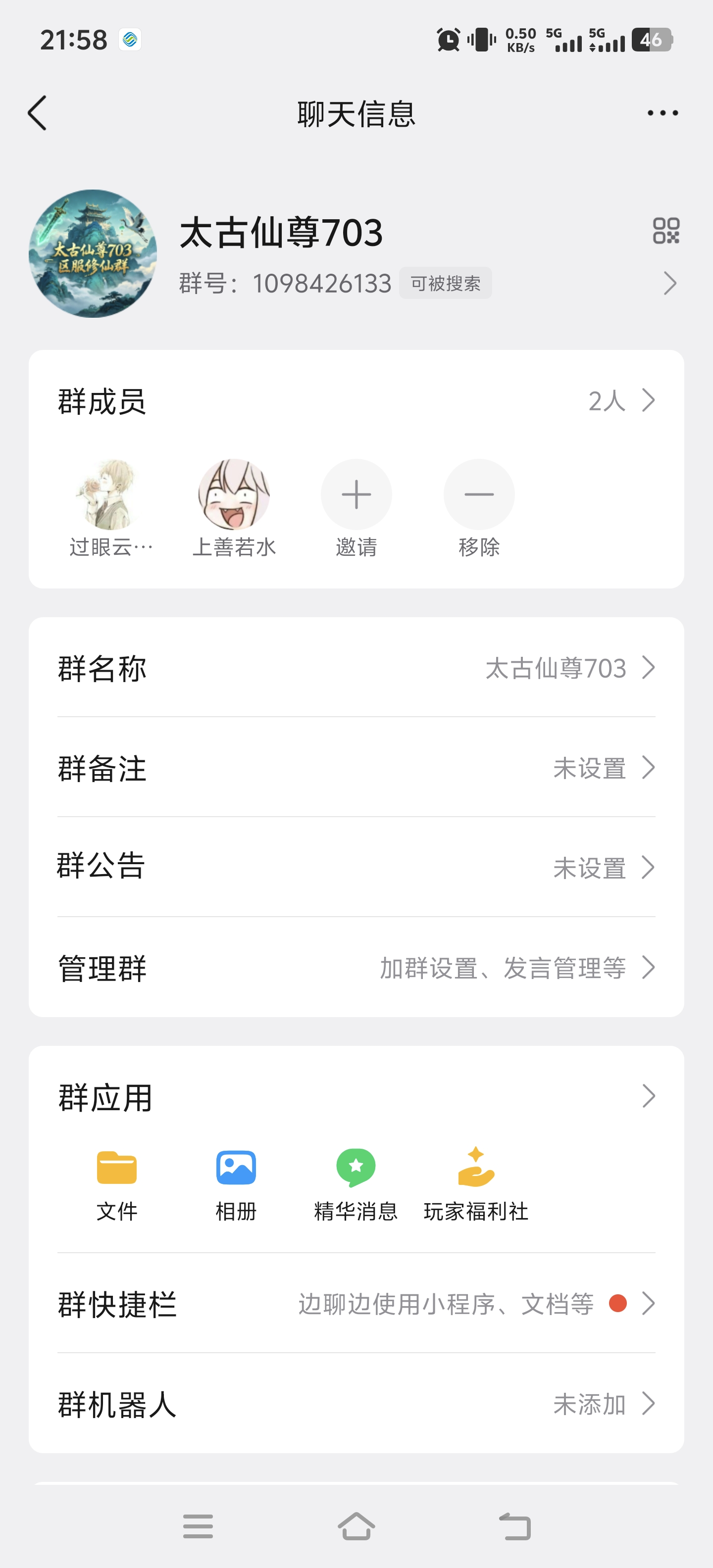Screen dimensions: 713x1568
Task: View member 过眼云… profile
Action: point(111,494)
